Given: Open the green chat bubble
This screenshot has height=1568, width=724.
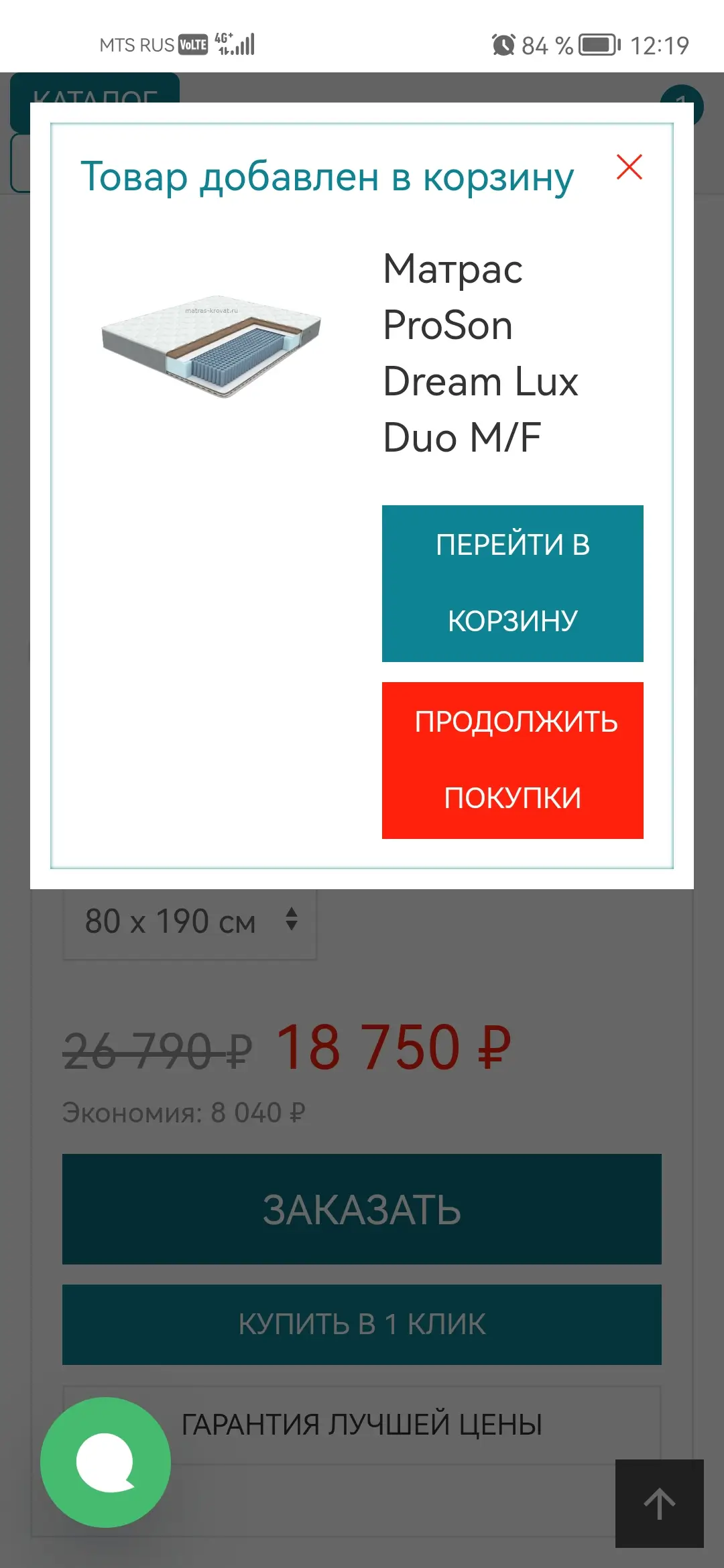Looking at the screenshot, I should (105, 1461).
